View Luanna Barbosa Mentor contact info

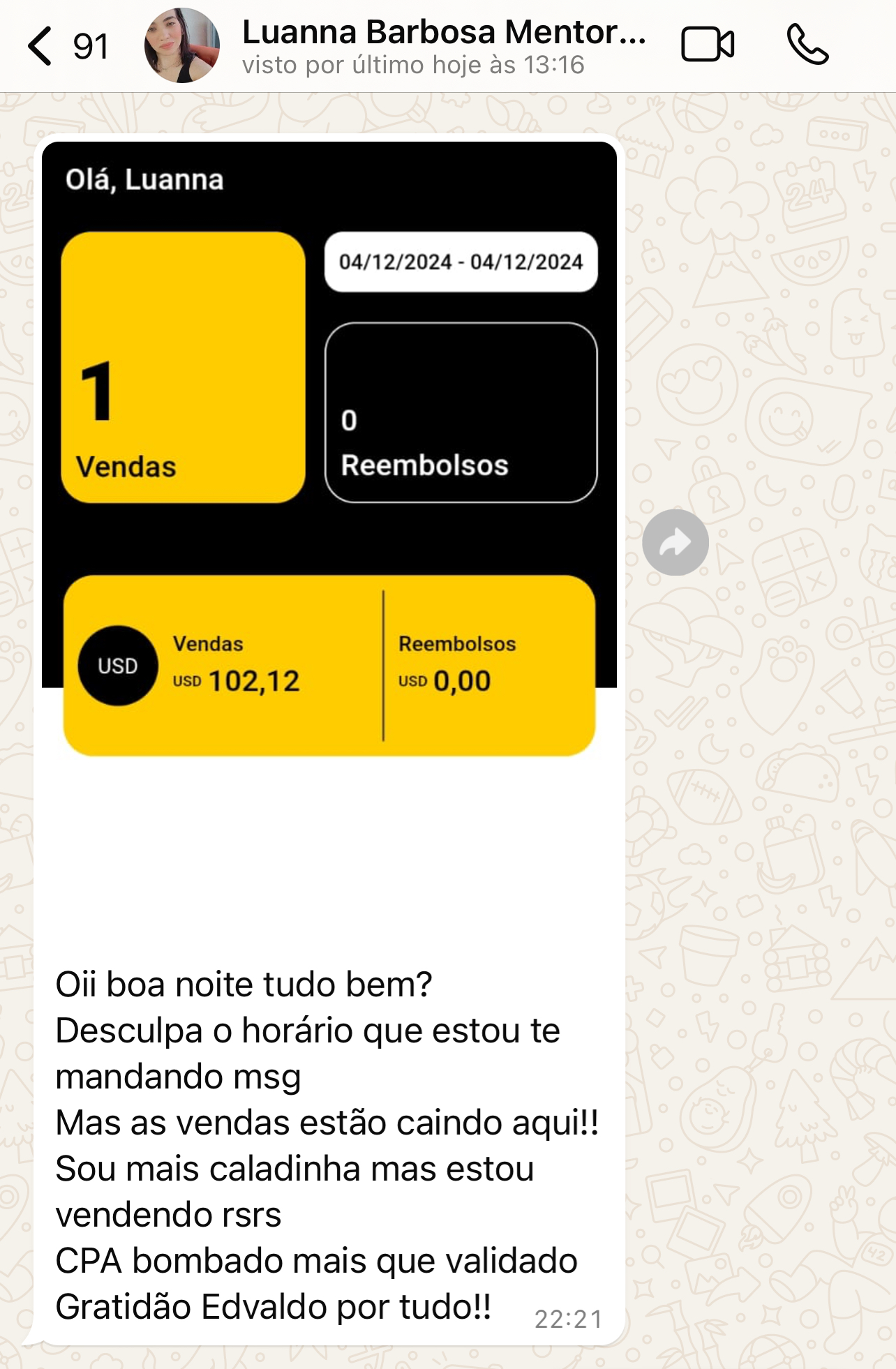pos(444,46)
